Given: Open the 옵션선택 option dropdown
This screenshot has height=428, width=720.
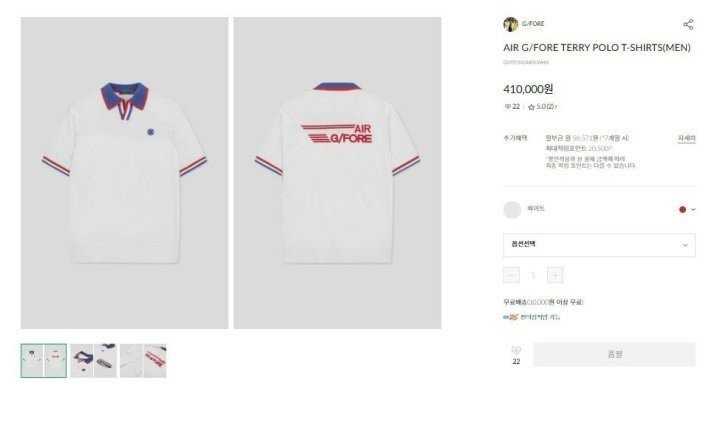Looking at the screenshot, I should click(x=598, y=244).
